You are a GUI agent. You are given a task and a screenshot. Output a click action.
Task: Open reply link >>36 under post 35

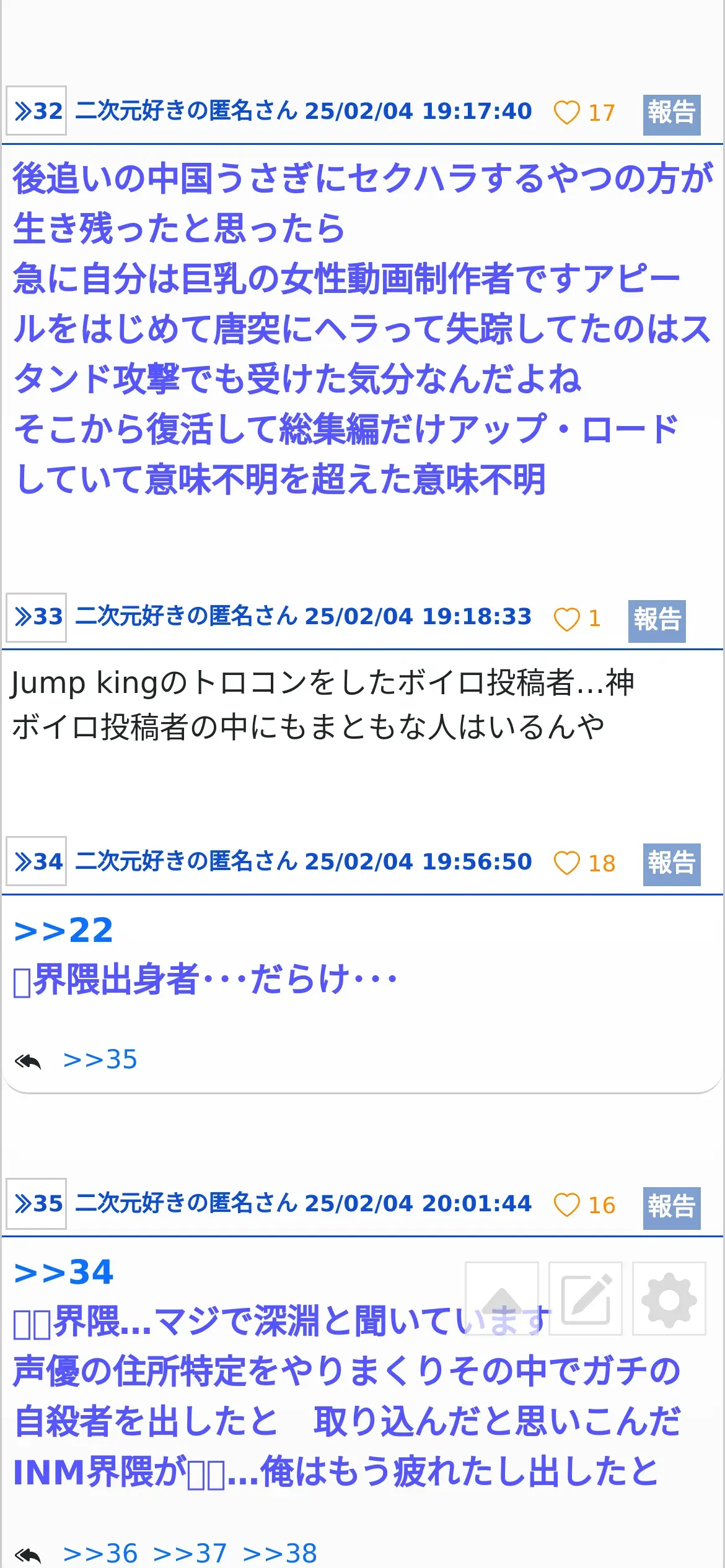pos(100,1553)
